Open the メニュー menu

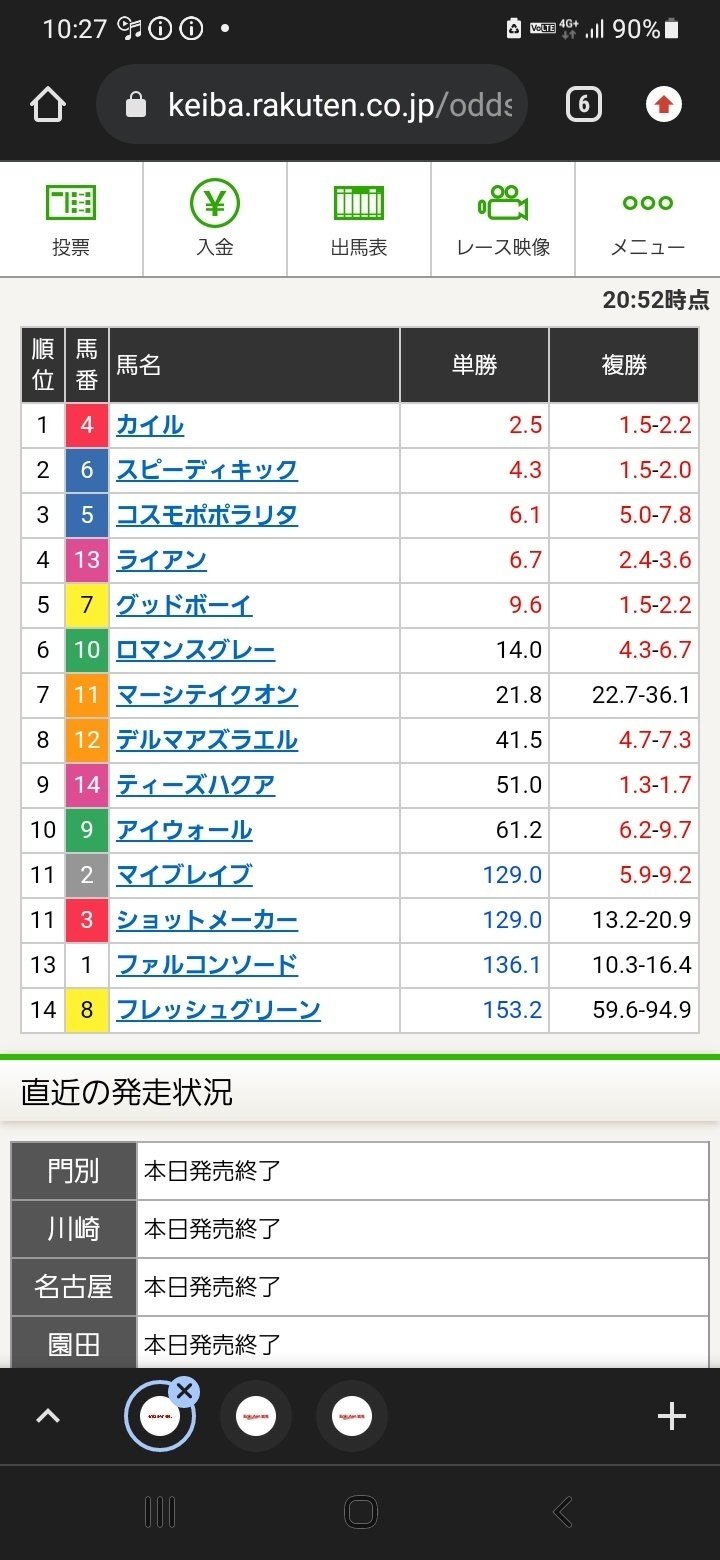point(648,220)
